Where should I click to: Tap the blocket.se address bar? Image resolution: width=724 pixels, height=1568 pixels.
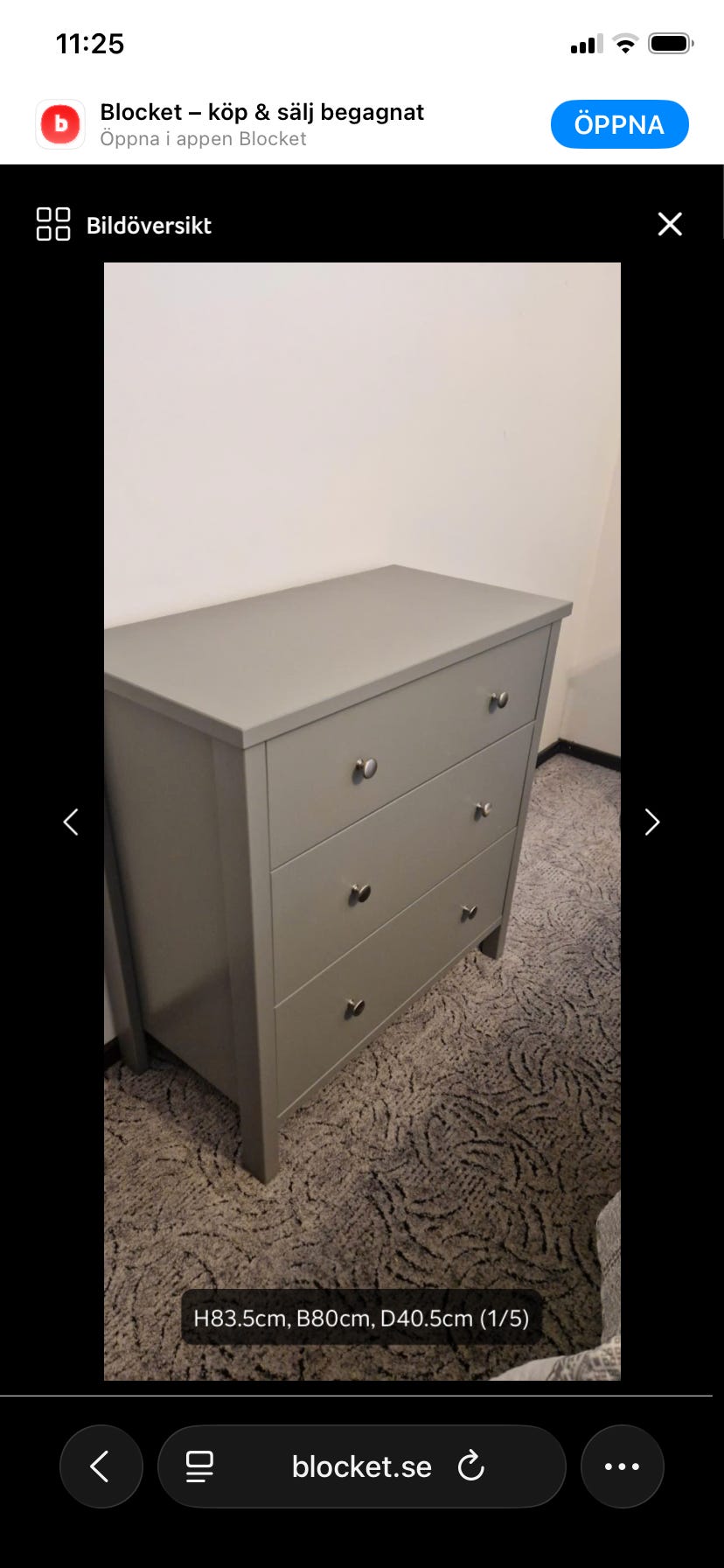(361, 1466)
